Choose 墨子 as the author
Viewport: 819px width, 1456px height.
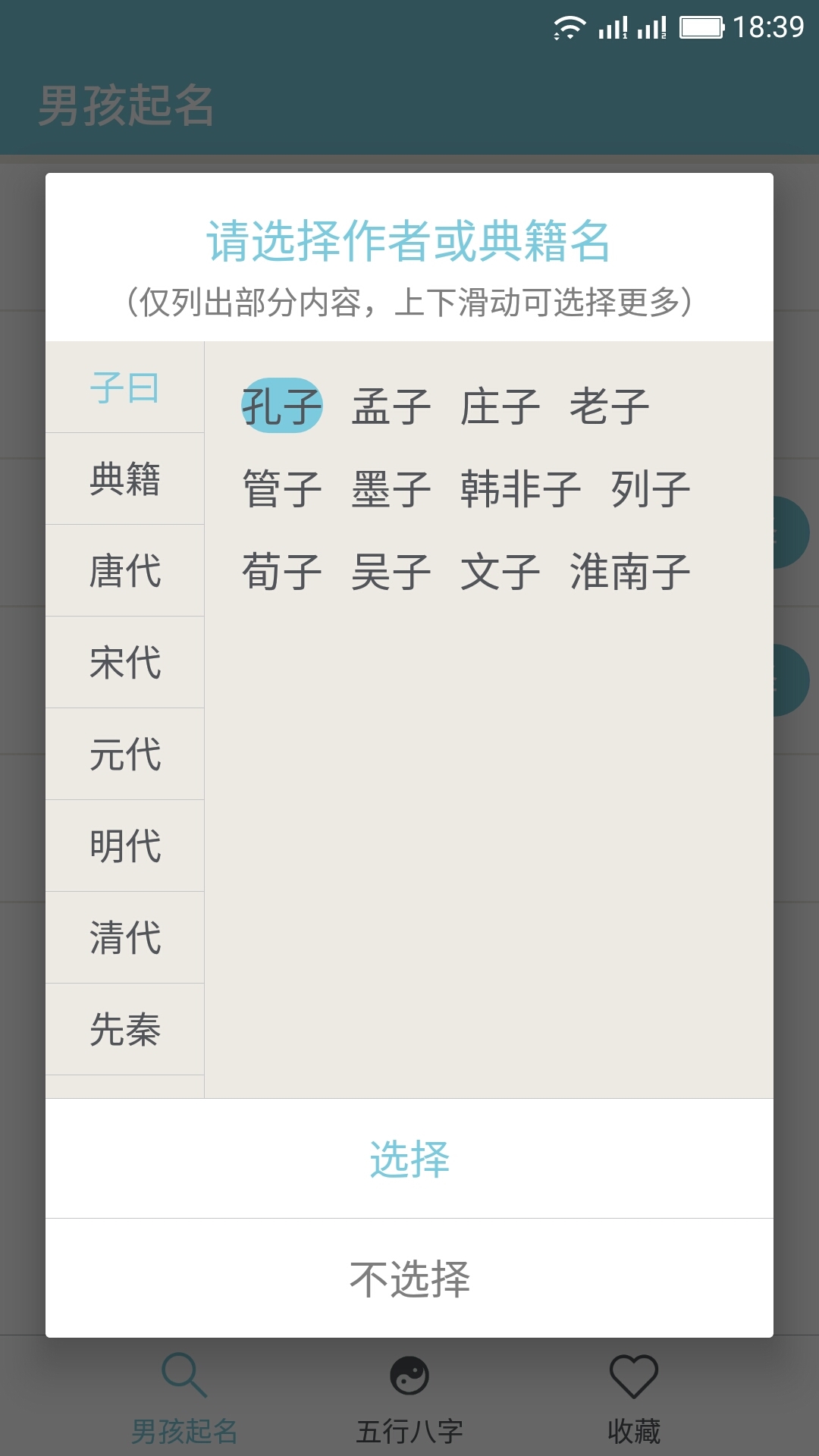coord(391,489)
